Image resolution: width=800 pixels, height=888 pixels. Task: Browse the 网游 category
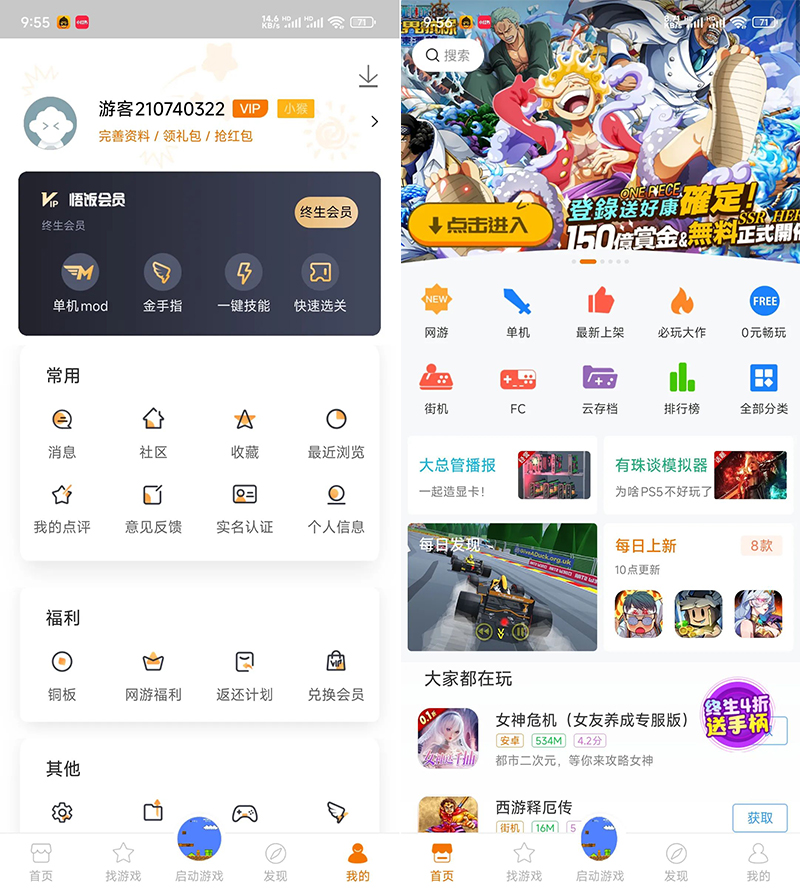pyautogui.click(x=437, y=312)
